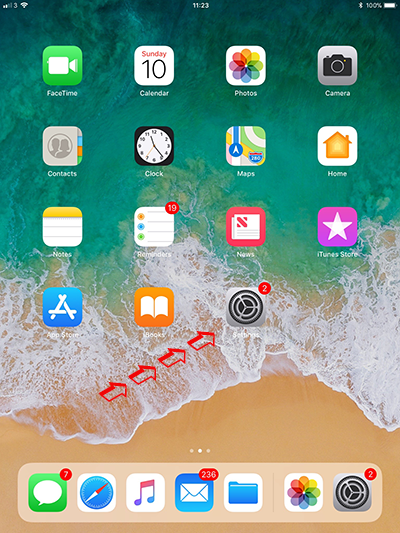Launch iBooks
This screenshot has width=400, height=533.
click(154, 307)
